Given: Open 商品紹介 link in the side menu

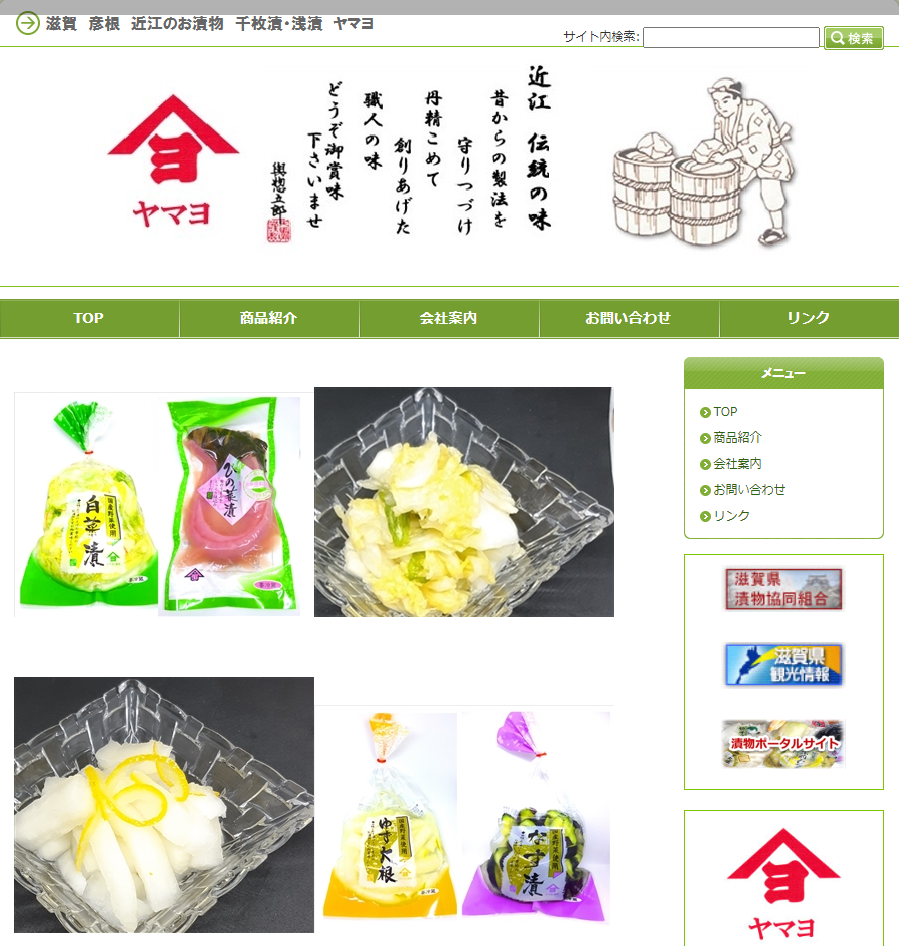Looking at the screenshot, I should point(737,438).
